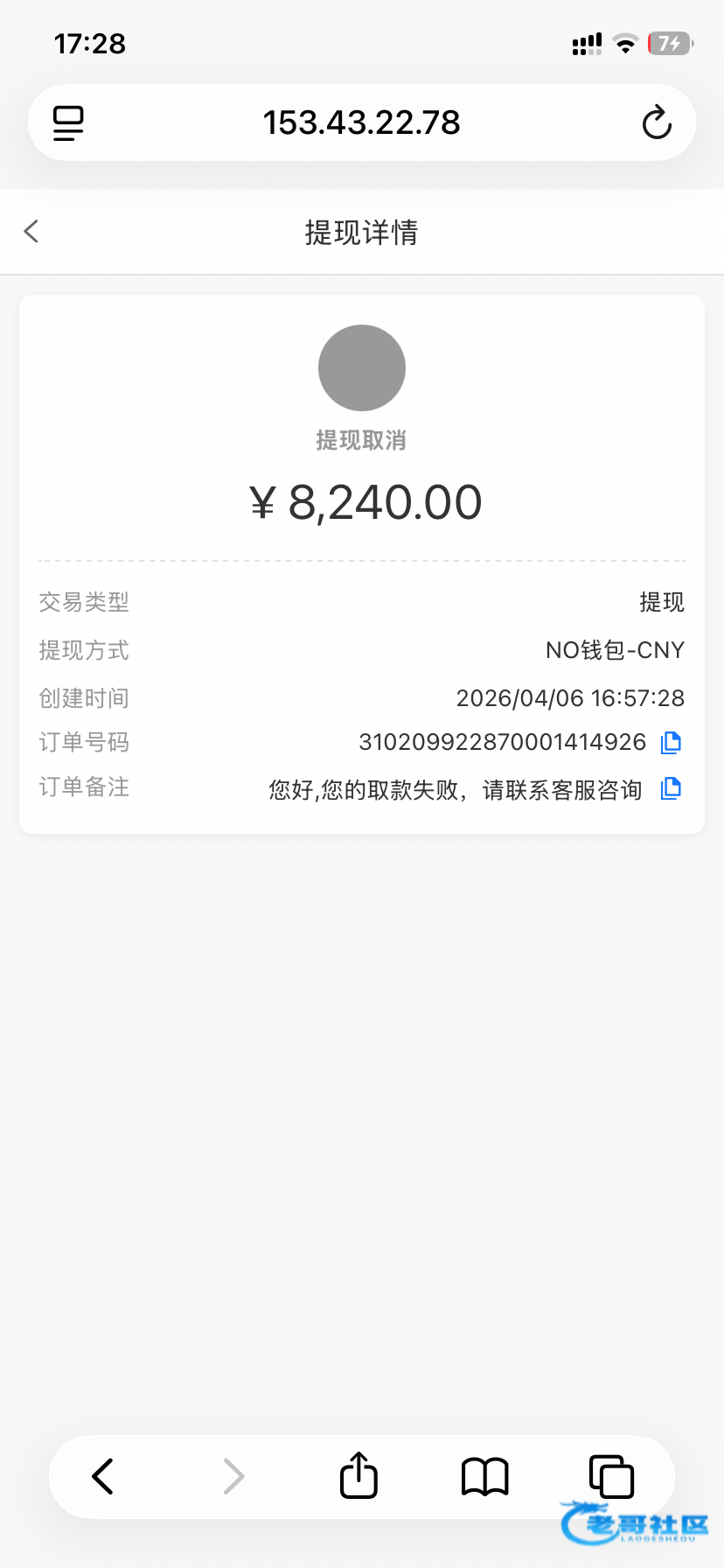
Task: Show open browser tabs
Action: point(611,1476)
